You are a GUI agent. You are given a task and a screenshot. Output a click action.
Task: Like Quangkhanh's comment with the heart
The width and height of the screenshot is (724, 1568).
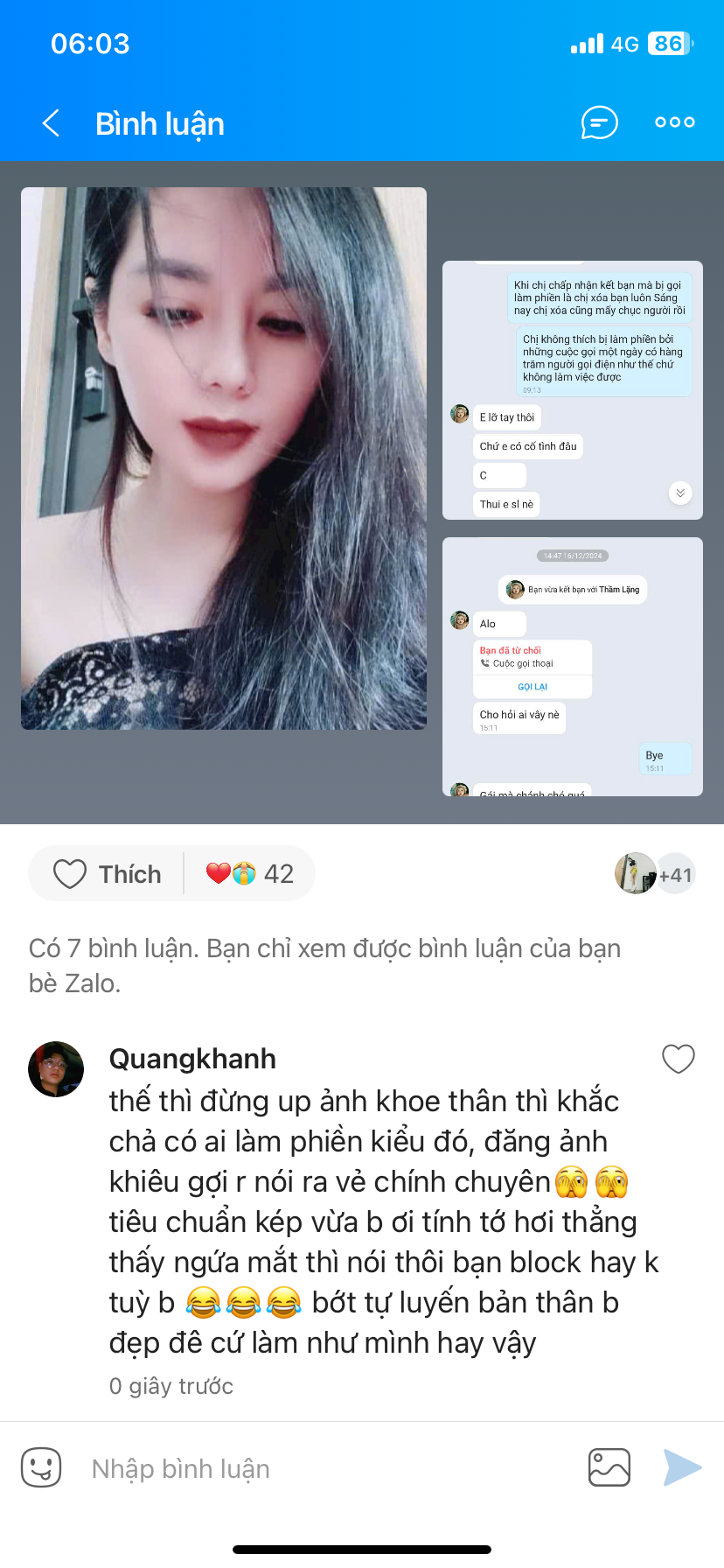[678, 1059]
